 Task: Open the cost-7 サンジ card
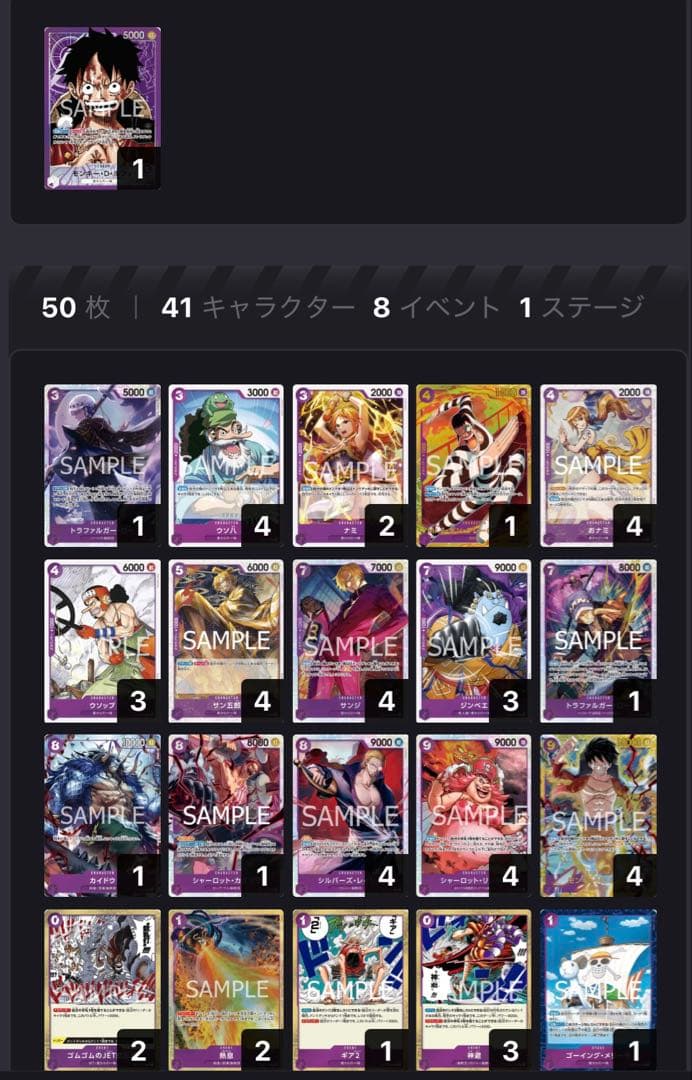350,640
